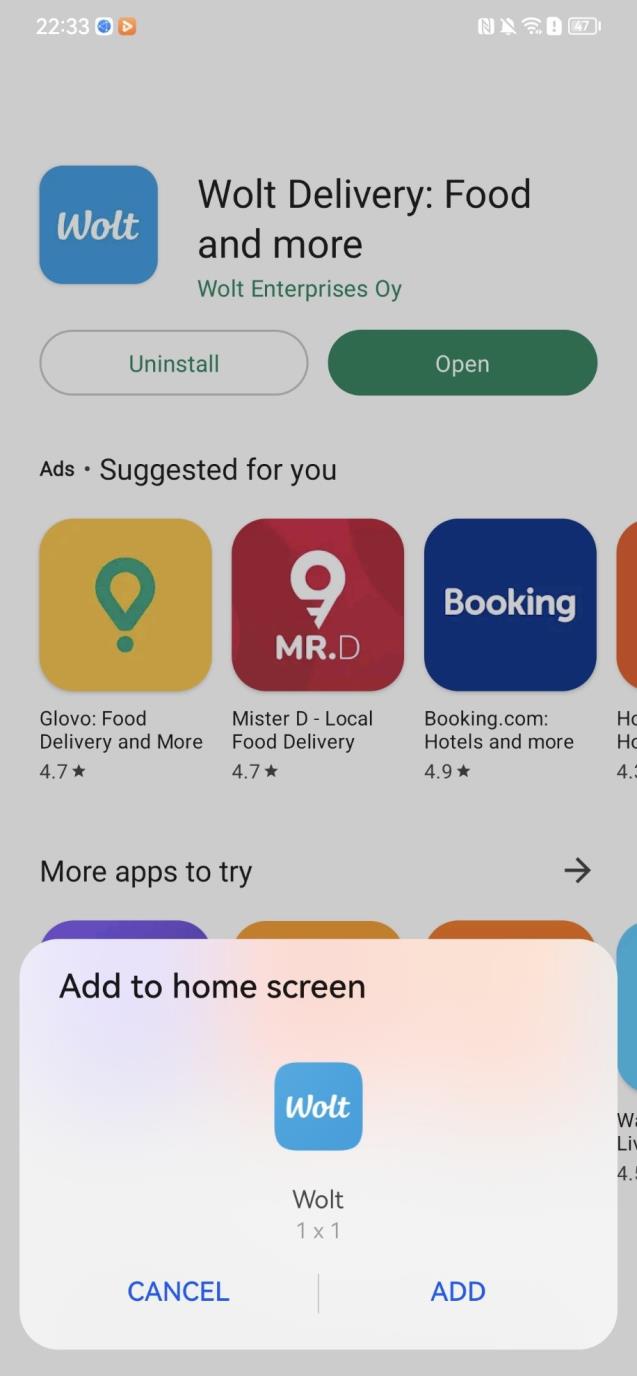Open the Wolt app
This screenshot has height=1376, width=637.
[x=462, y=364]
